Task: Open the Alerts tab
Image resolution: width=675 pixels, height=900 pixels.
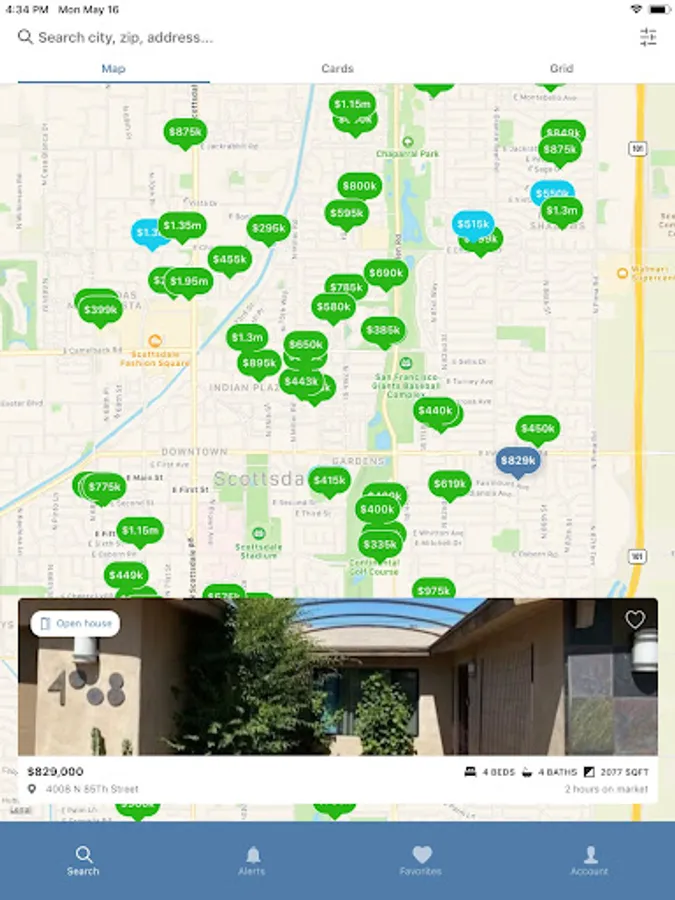Action: click(x=252, y=860)
